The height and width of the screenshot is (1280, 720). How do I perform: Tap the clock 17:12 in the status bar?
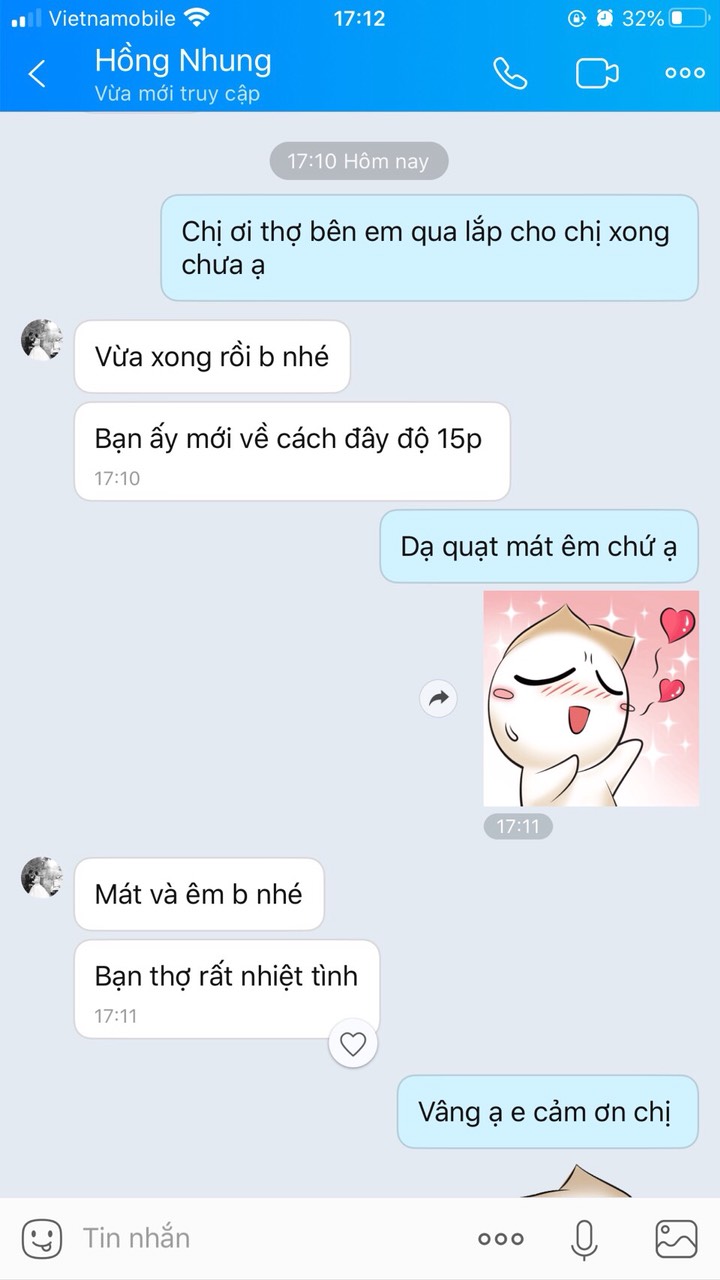point(360,17)
